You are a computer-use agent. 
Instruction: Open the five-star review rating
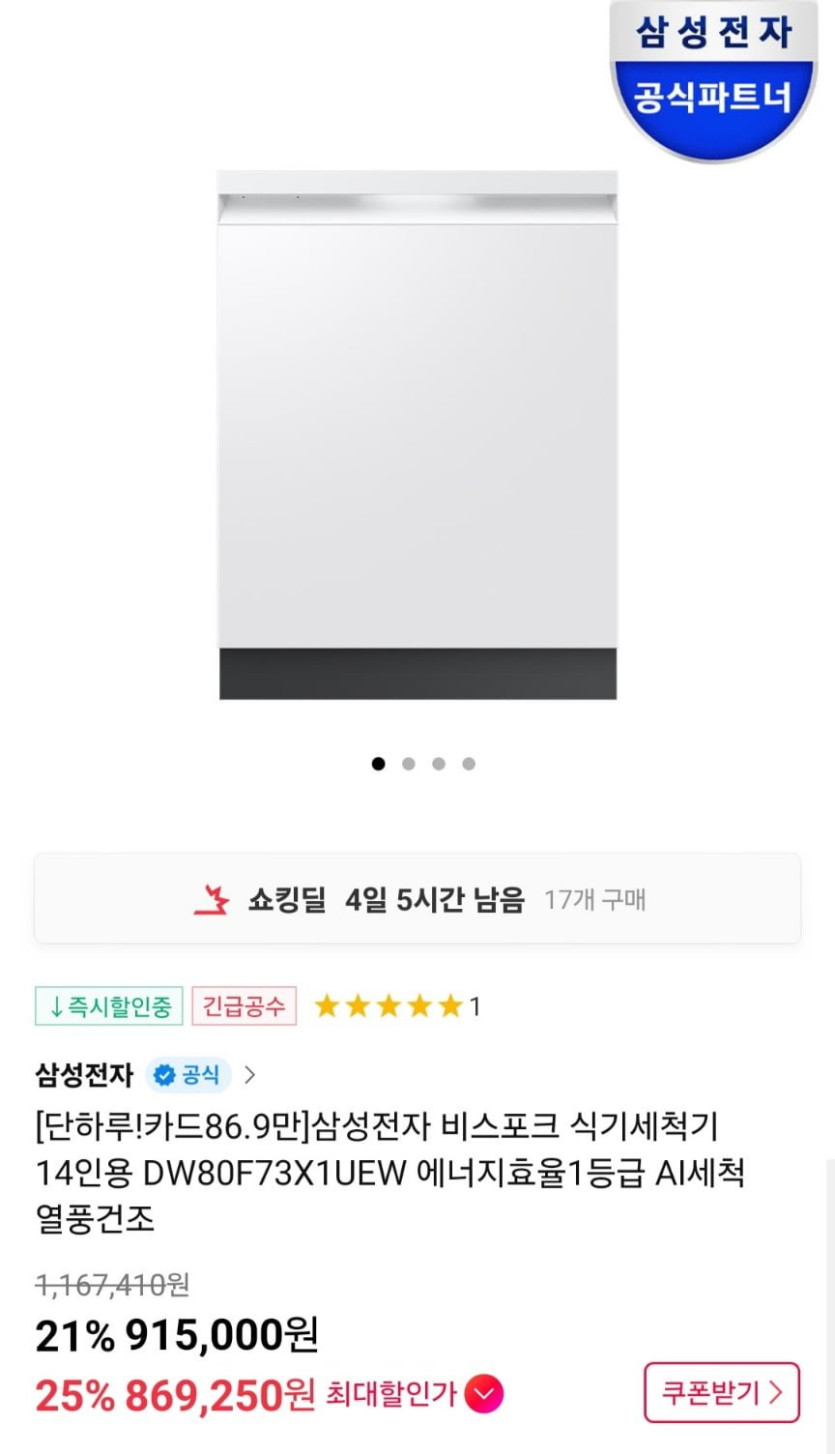tap(397, 1006)
